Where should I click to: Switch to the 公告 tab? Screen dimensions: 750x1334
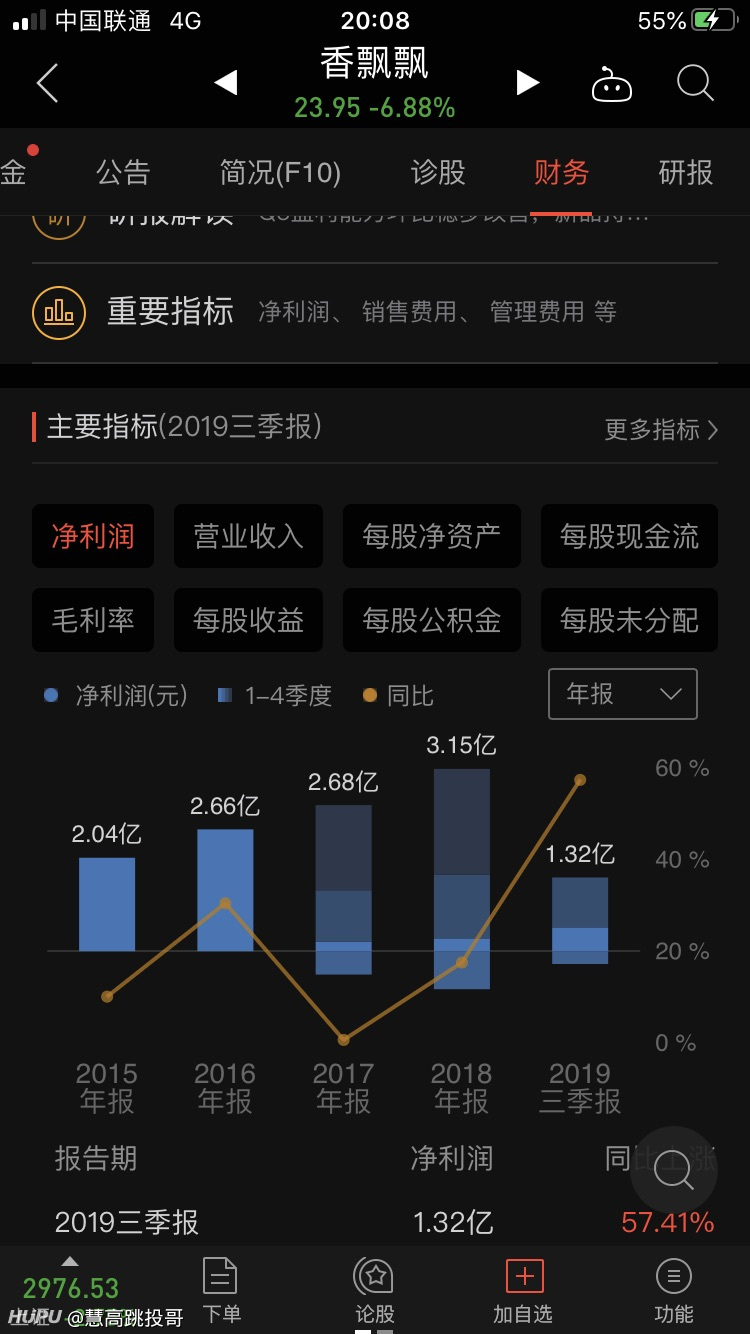pos(123,173)
